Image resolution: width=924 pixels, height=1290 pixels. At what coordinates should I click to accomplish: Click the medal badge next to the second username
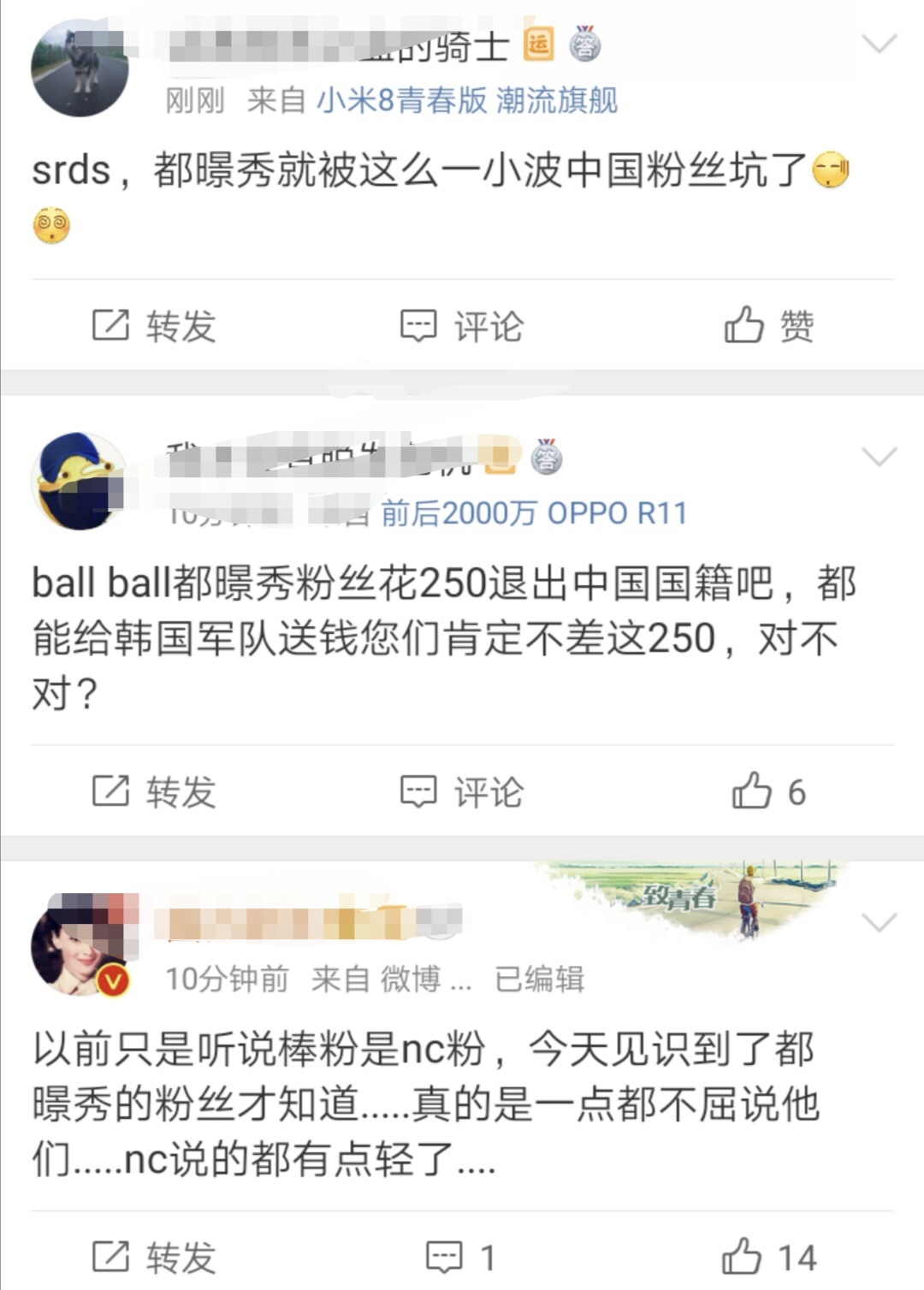click(545, 459)
